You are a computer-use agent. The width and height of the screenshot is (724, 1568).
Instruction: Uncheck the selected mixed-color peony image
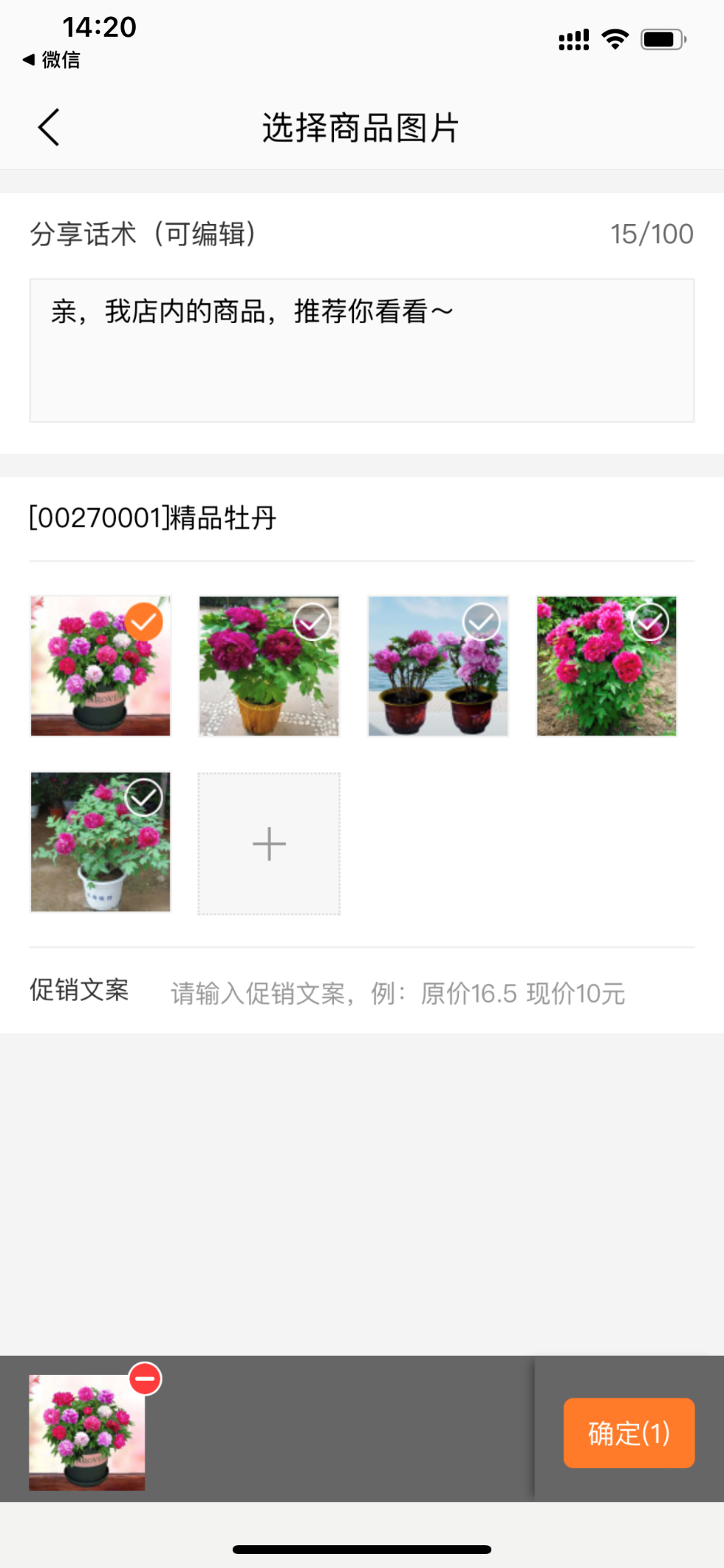click(143, 622)
